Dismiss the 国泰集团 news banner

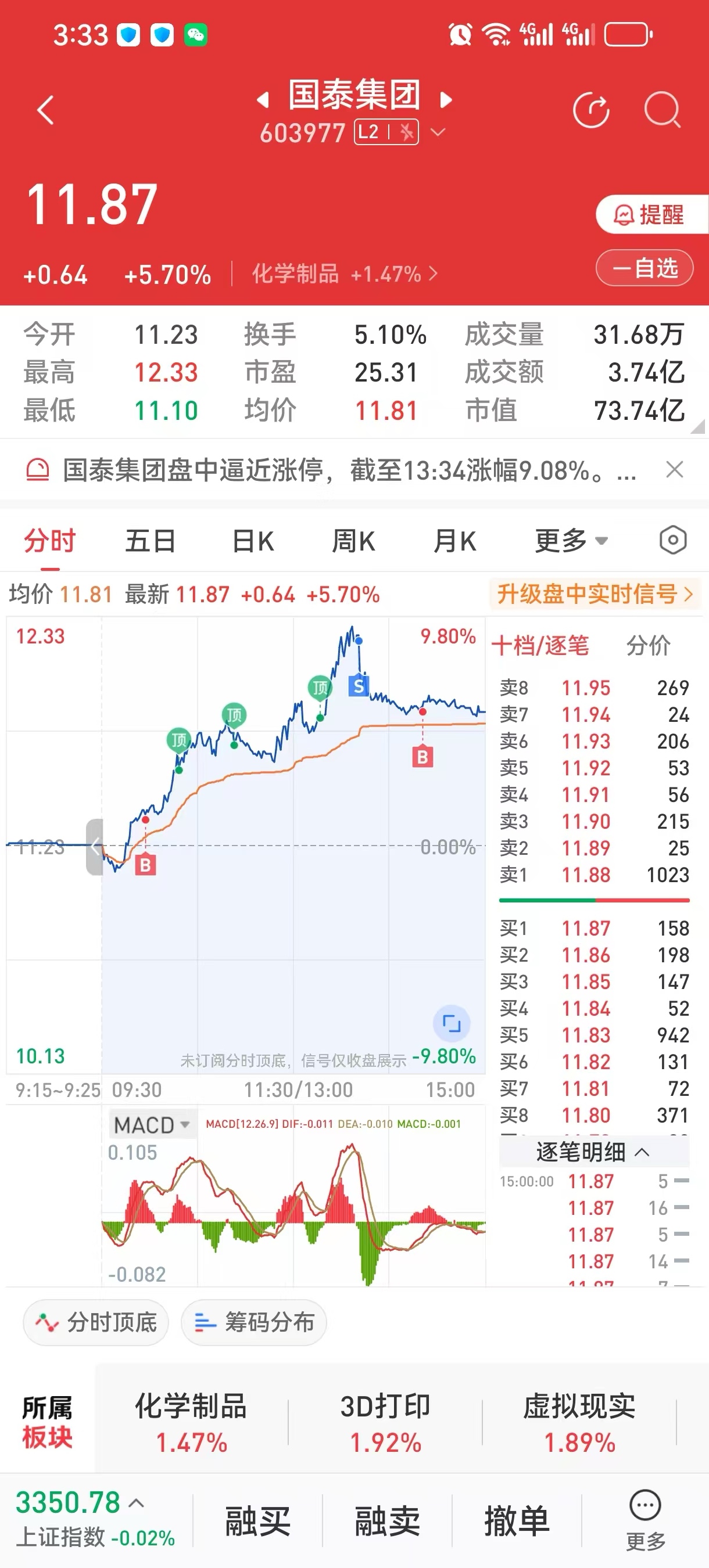674,470
